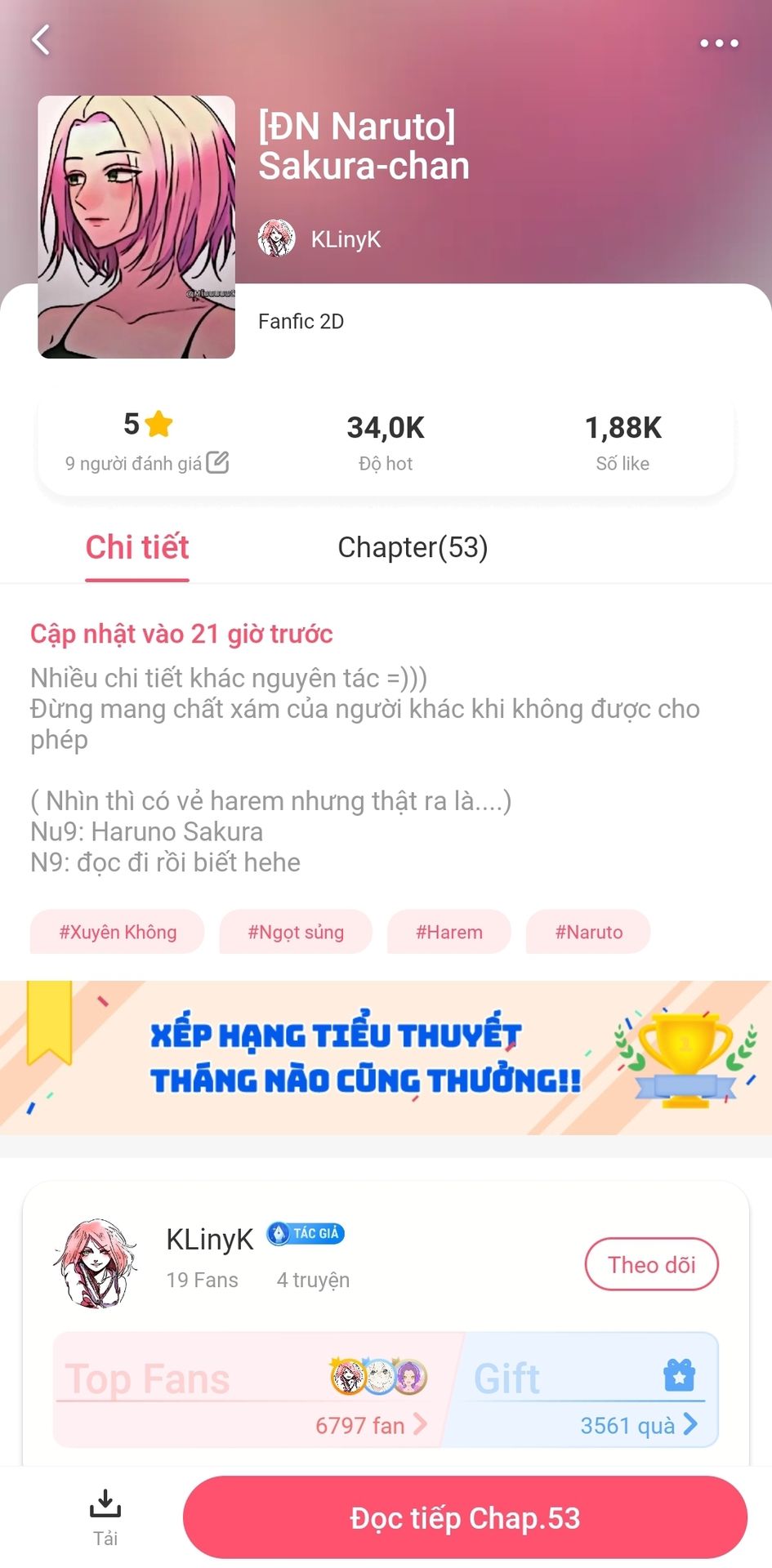The height and width of the screenshot is (1568, 772).
Task: Follow KLinyK with Theo dõi button
Action: [652, 1264]
